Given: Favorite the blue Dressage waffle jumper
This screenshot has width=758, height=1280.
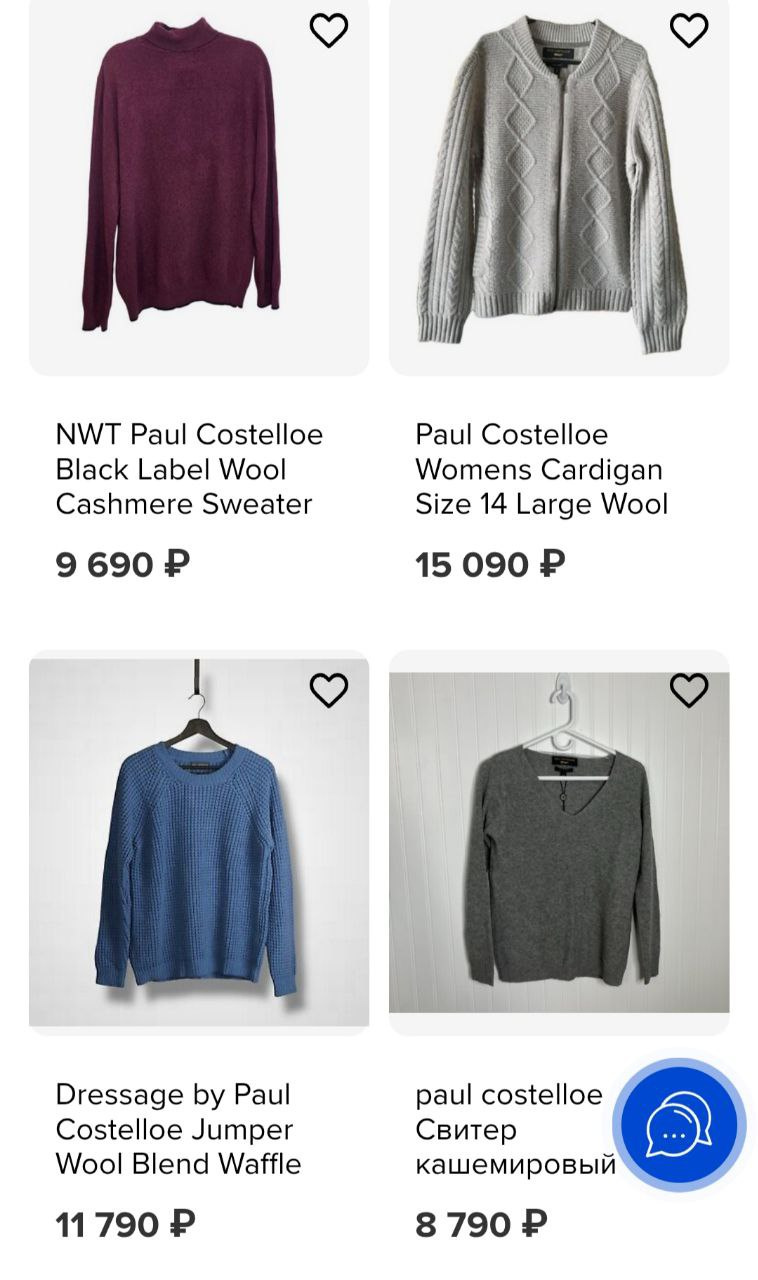Looking at the screenshot, I should 329,689.
